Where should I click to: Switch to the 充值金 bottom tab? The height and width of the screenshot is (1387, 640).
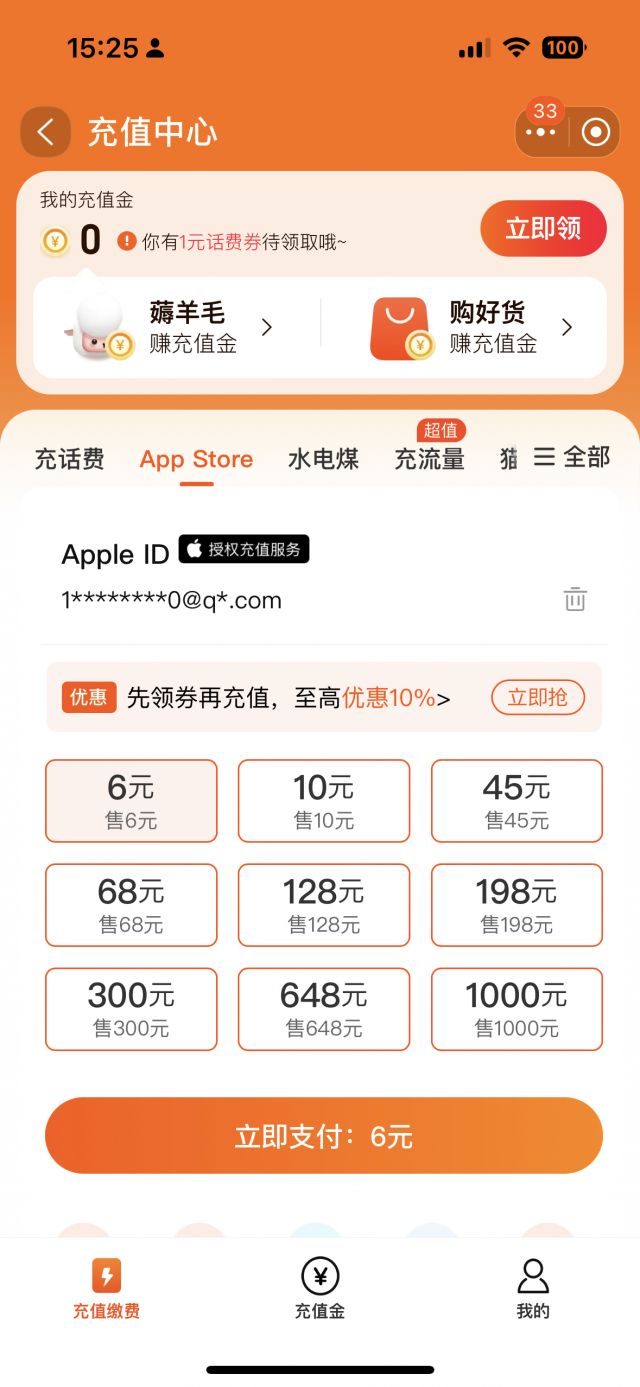(320, 1288)
